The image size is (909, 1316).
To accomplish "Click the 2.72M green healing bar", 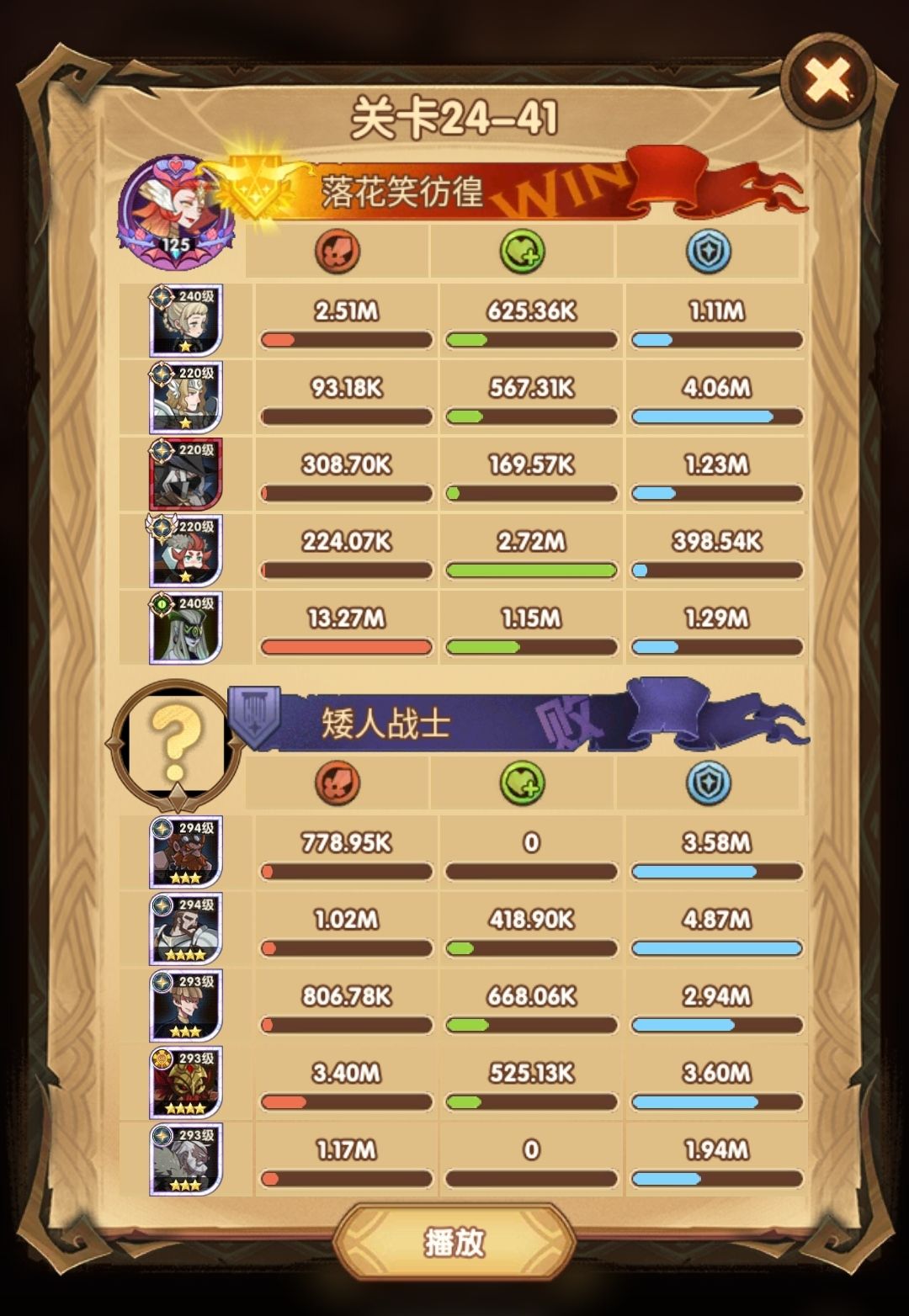I will tap(531, 570).
